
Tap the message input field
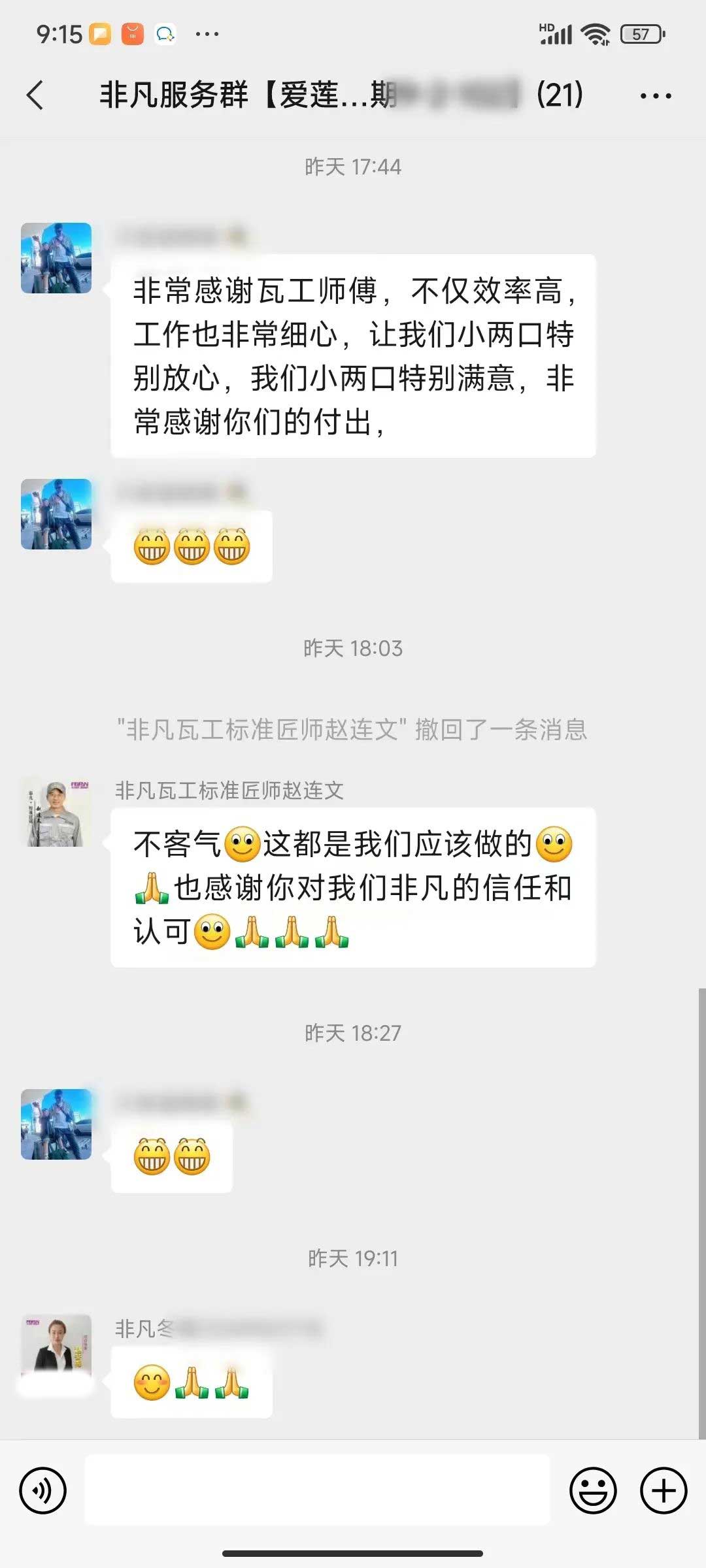[317, 1490]
